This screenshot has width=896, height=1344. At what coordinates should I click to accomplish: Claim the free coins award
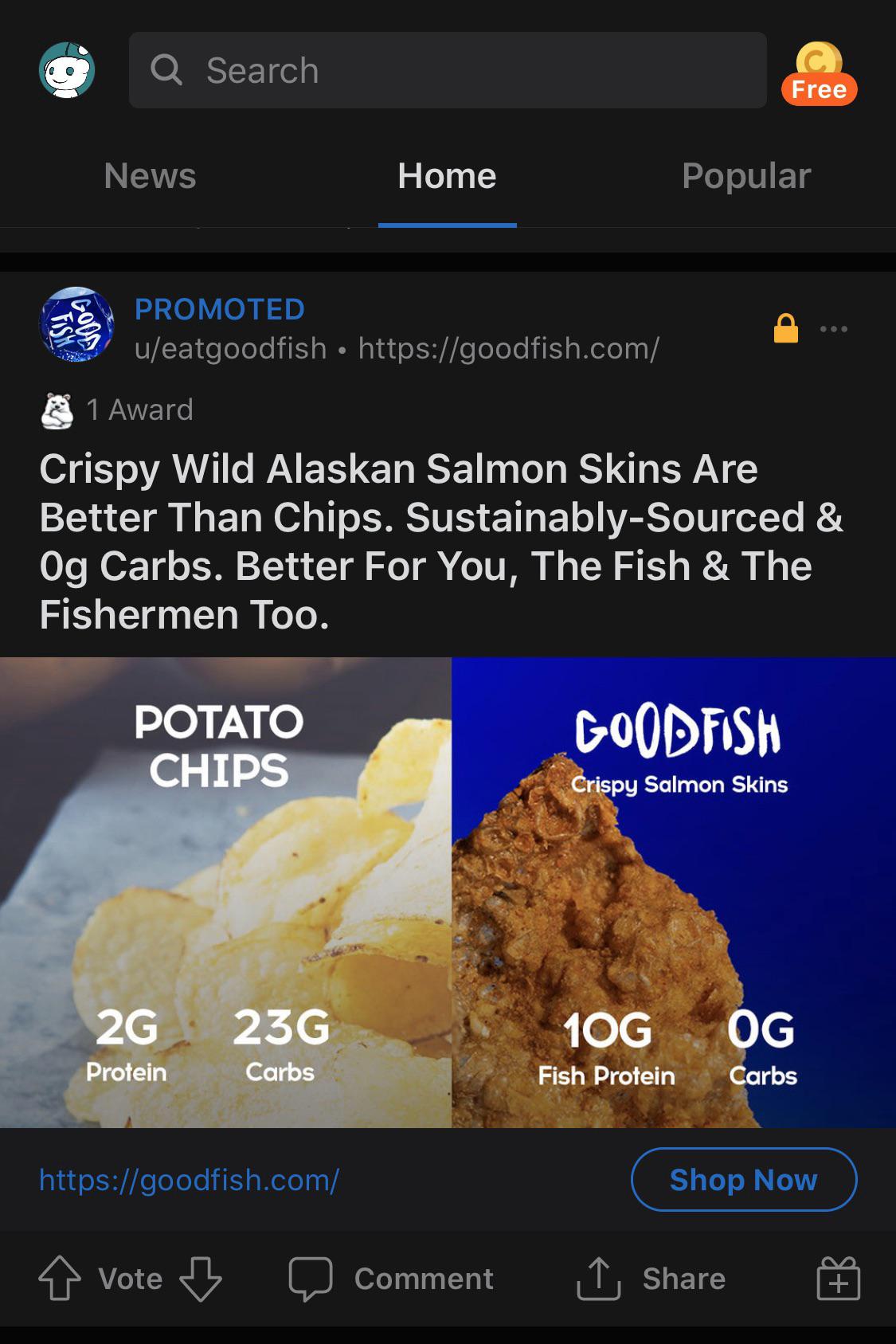click(x=819, y=73)
